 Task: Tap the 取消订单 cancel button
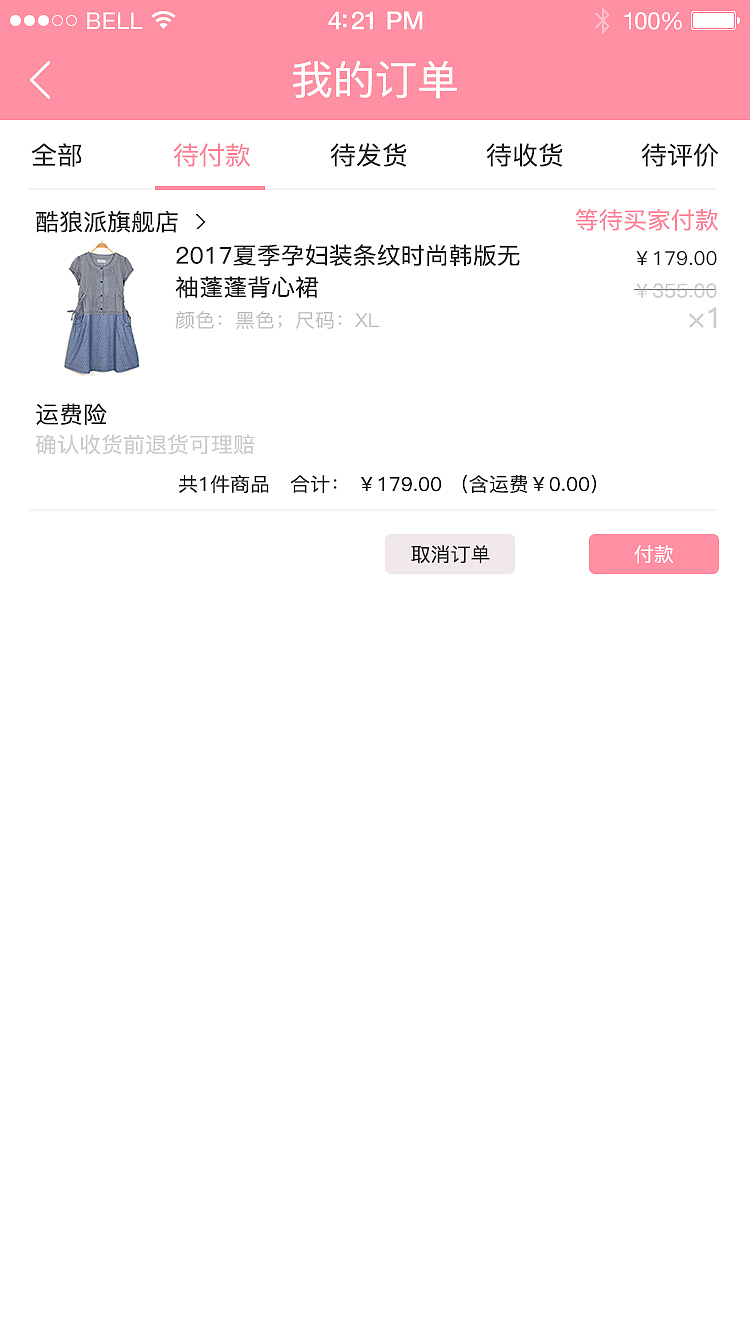pos(449,553)
